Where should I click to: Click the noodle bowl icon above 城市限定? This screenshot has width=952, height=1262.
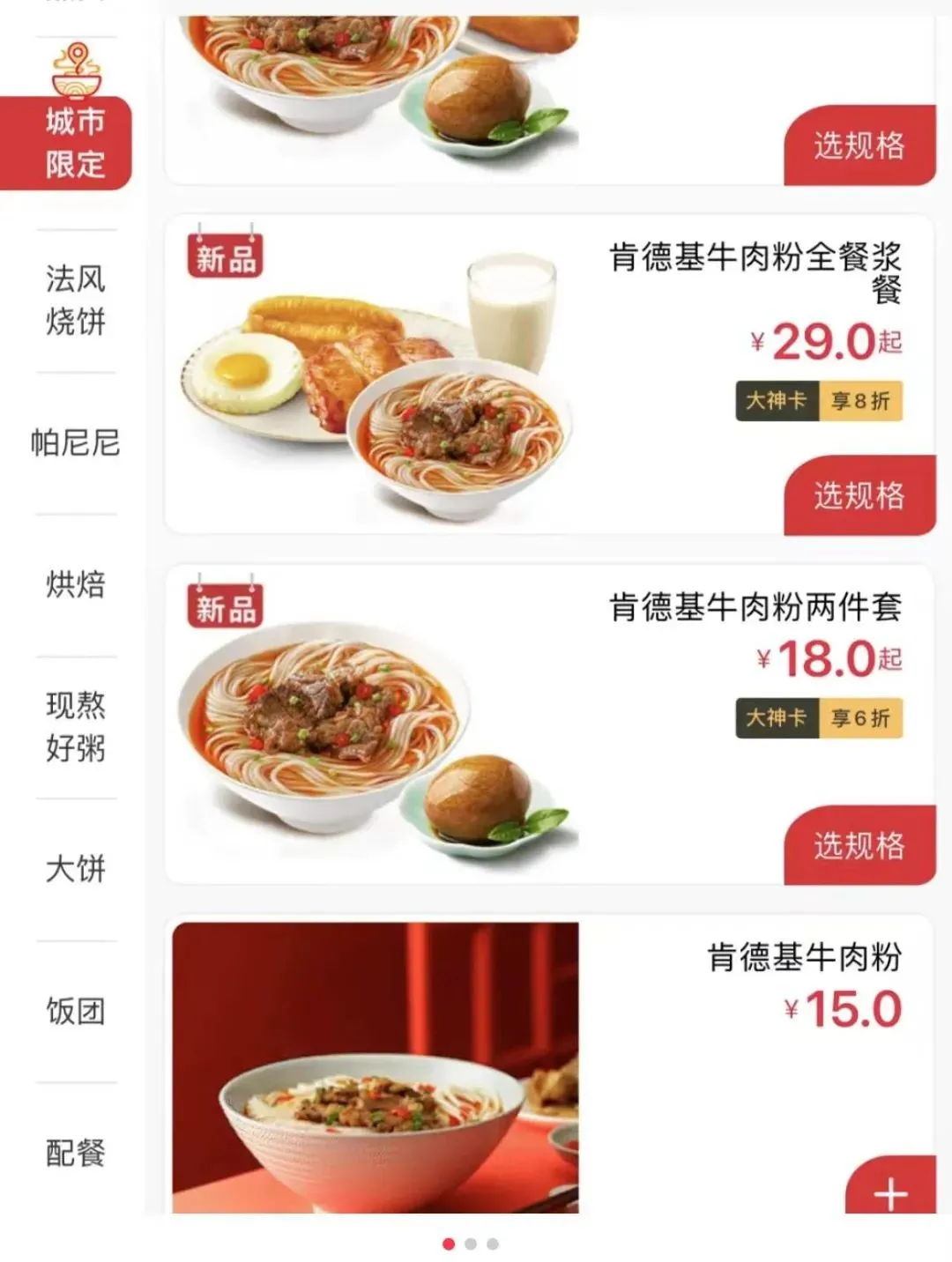pyautogui.click(x=74, y=69)
